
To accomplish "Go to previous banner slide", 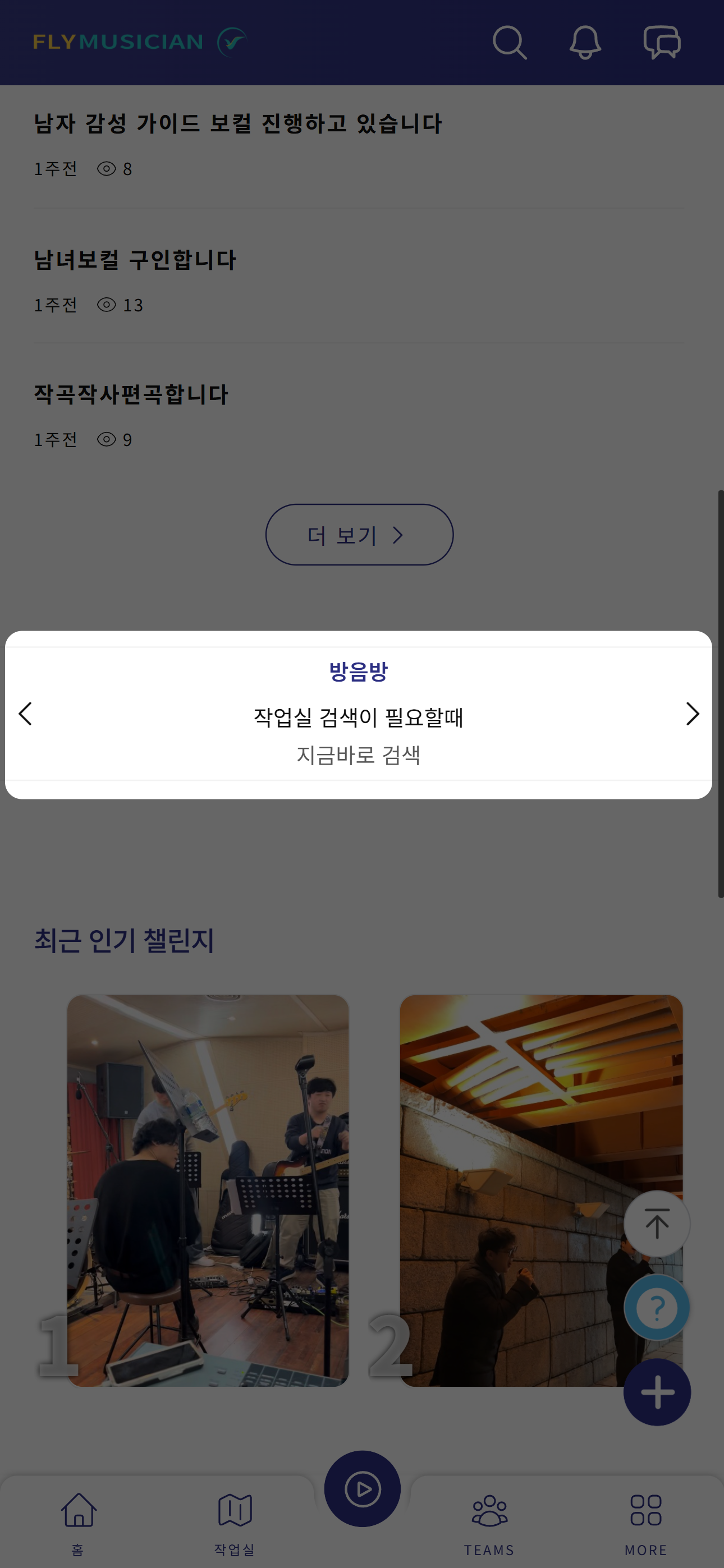I will pyautogui.click(x=26, y=714).
